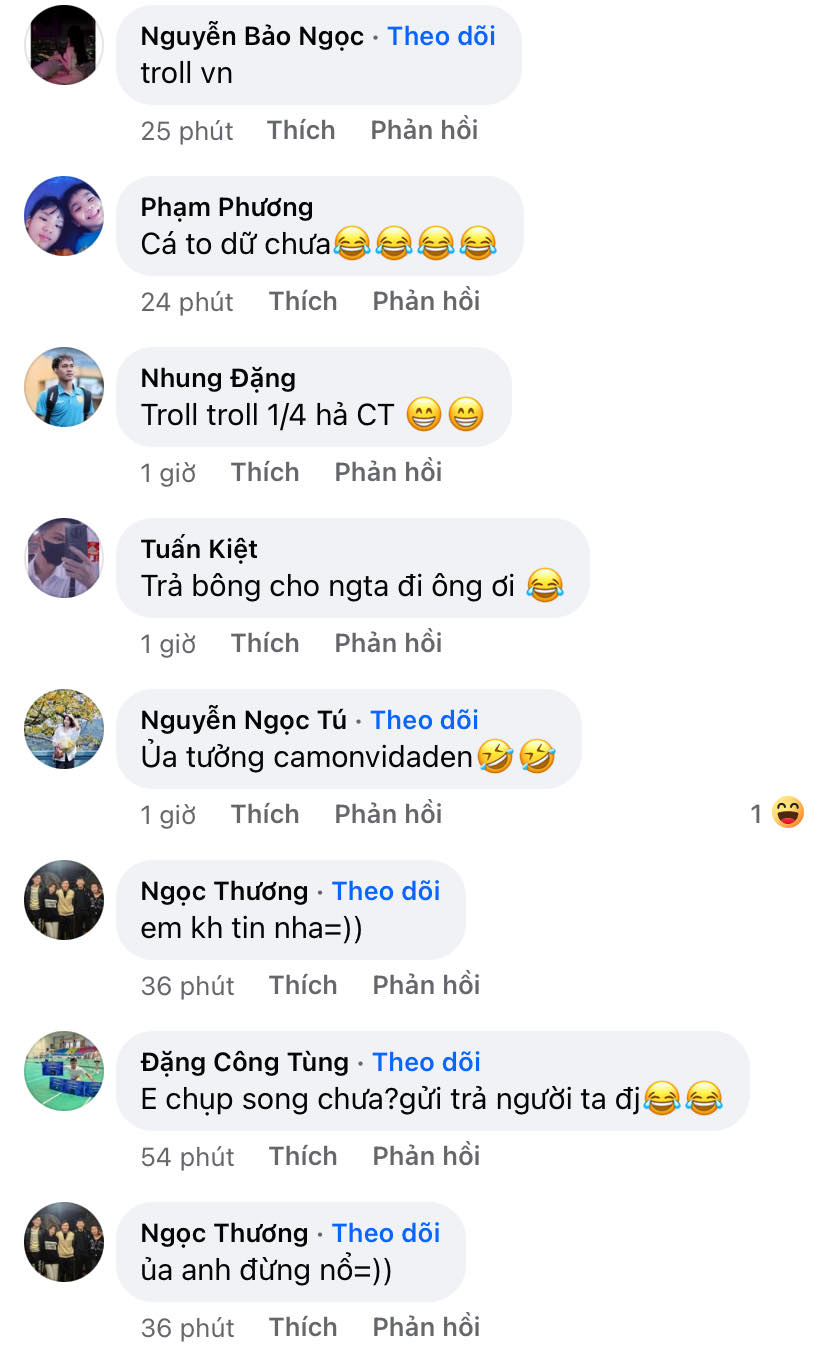This screenshot has width=828, height=1354.
Task: Like the comment "ủa anh đừng nổ=))"
Action: [x=303, y=1327]
